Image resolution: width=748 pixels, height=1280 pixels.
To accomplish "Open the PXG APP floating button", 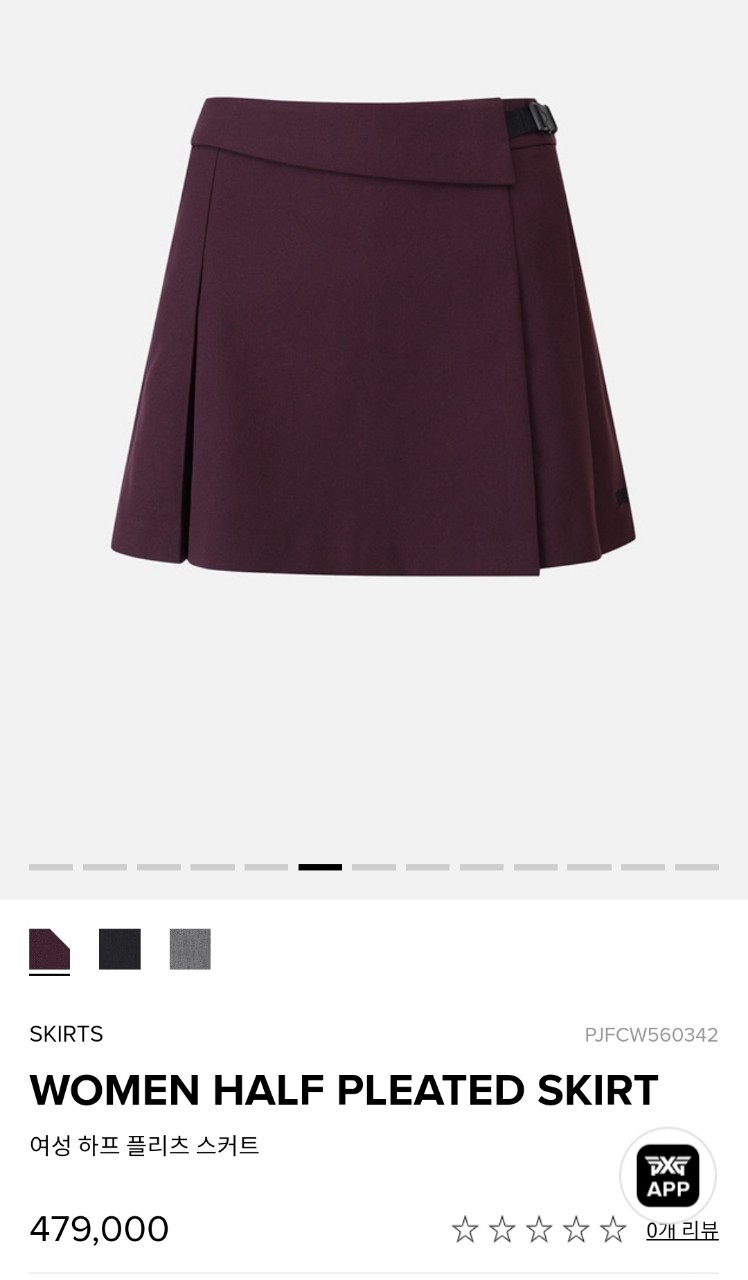I will click(668, 1176).
